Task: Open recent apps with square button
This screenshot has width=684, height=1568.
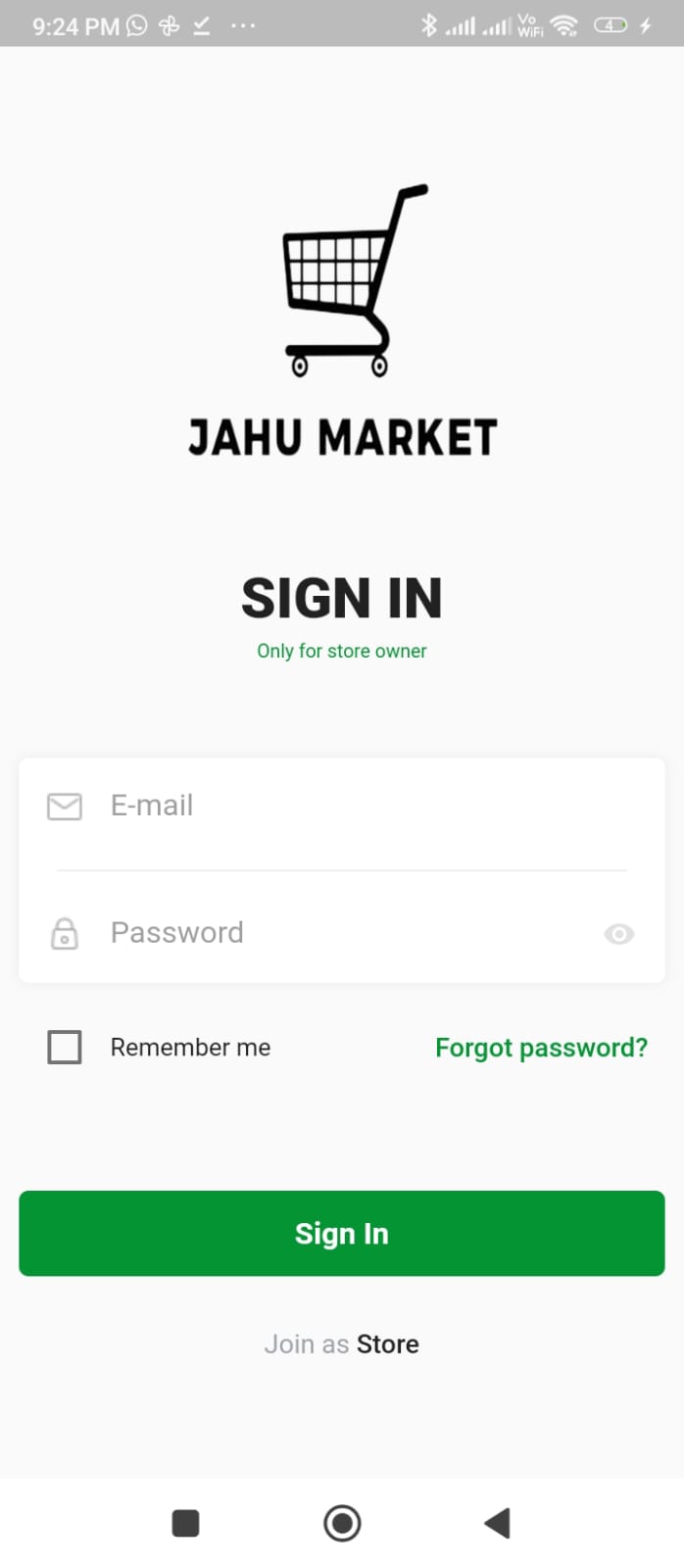Action: click(185, 1523)
